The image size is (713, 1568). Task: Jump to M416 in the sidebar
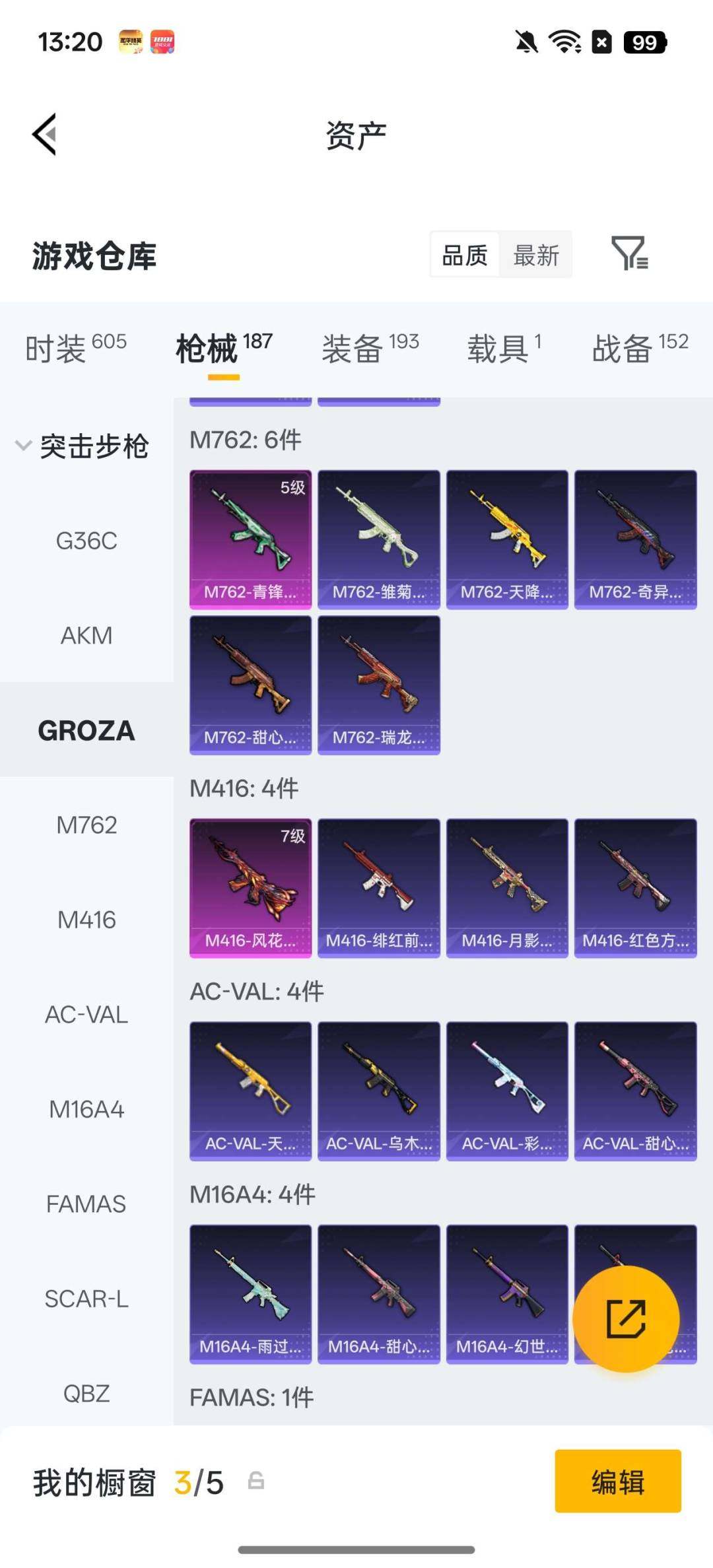coord(86,920)
